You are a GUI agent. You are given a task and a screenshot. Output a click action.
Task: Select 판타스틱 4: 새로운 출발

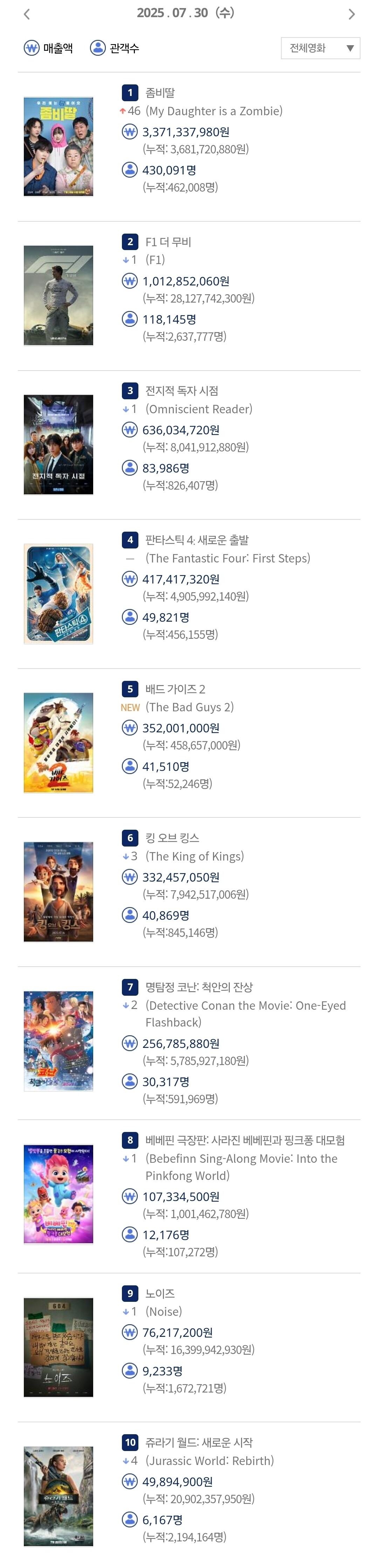(x=197, y=540)
